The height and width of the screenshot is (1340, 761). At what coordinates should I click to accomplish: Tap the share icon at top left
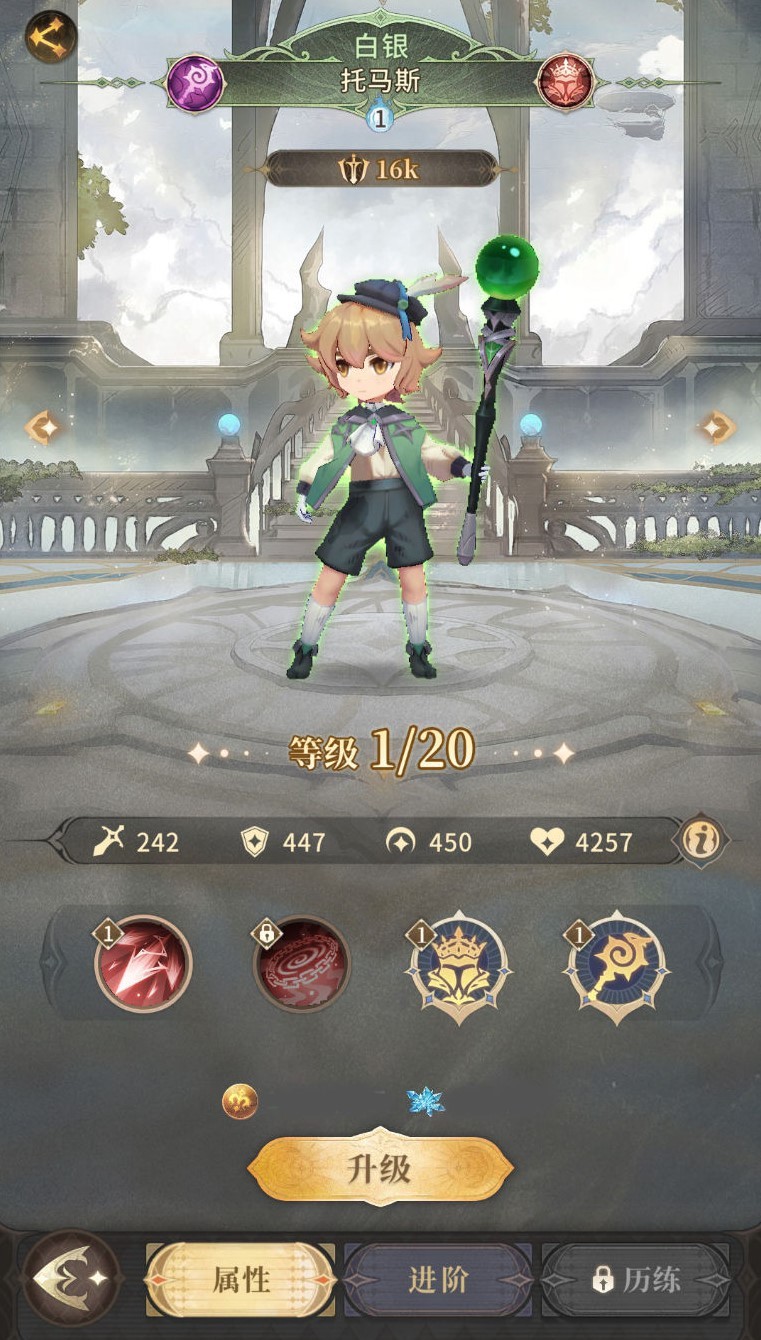[x=49, y=37]
